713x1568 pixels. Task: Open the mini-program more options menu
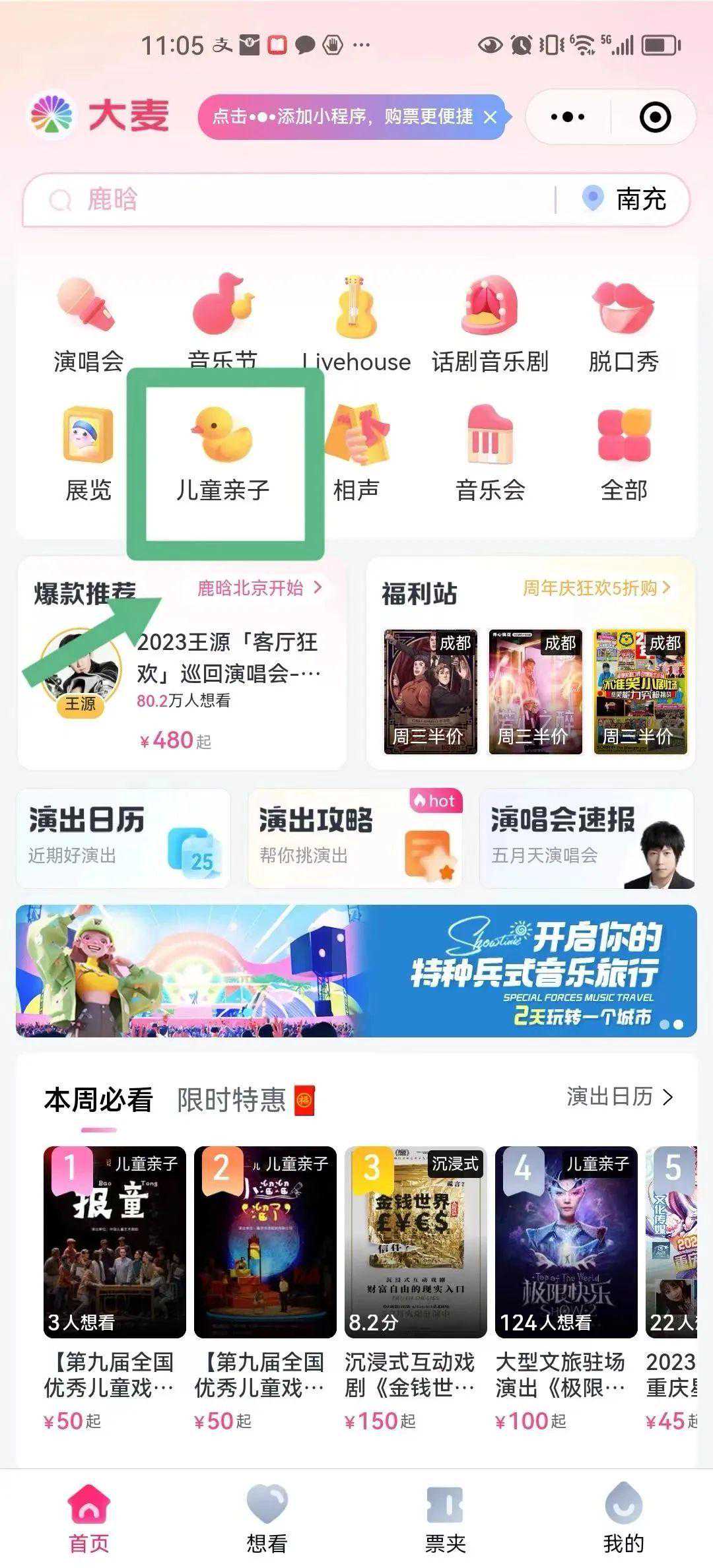[x=568, y=117]
